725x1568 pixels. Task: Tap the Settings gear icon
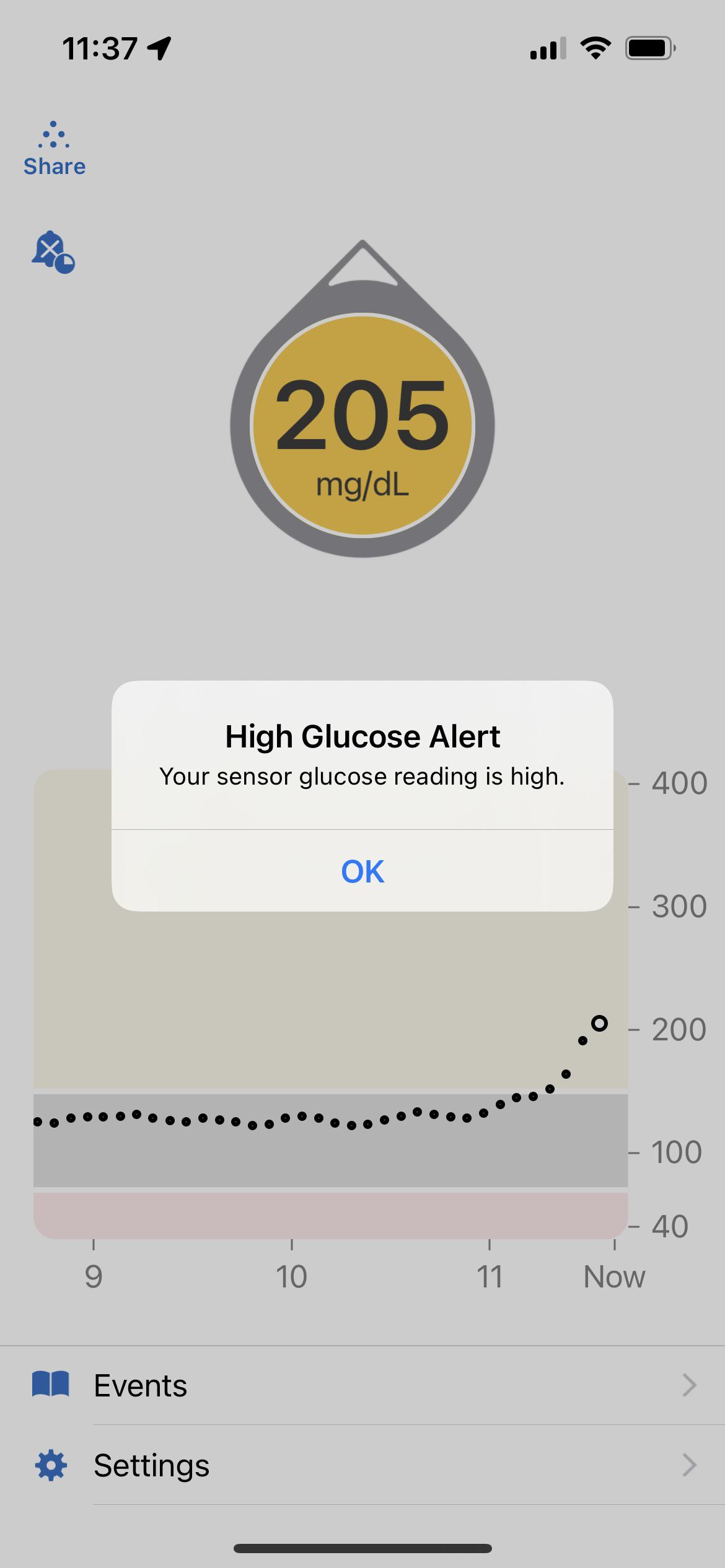click(51, 1465)
